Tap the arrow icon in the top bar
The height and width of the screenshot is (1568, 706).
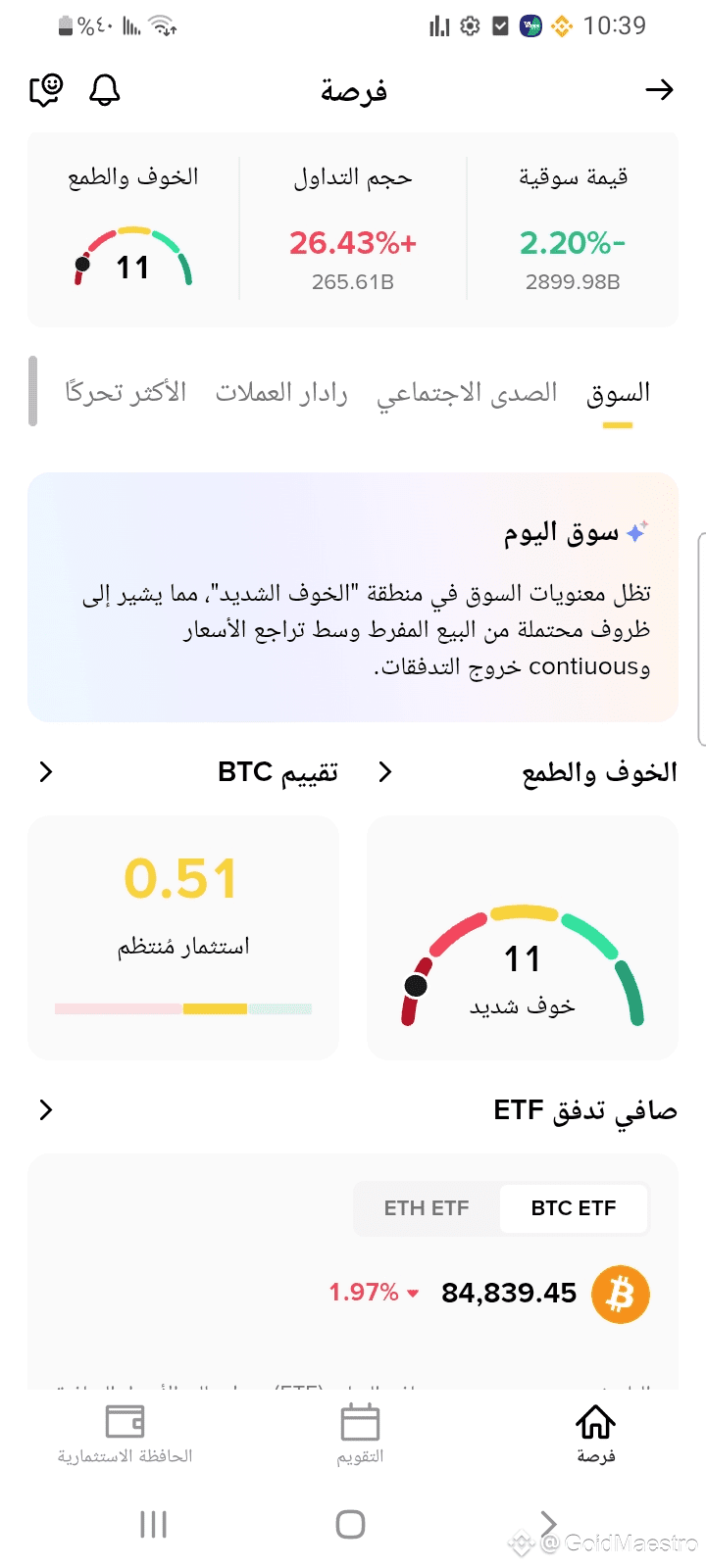pyautogui.click(x=659, y=90)
